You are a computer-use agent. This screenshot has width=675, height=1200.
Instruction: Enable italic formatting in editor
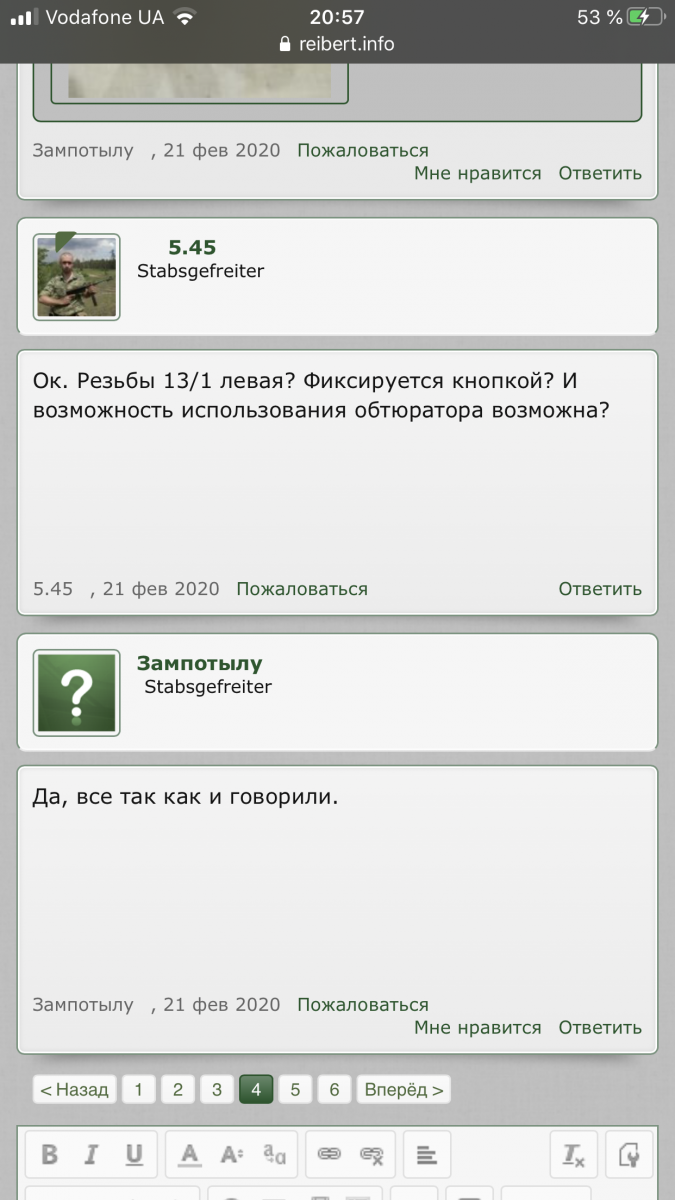(x=91, y=1155)
